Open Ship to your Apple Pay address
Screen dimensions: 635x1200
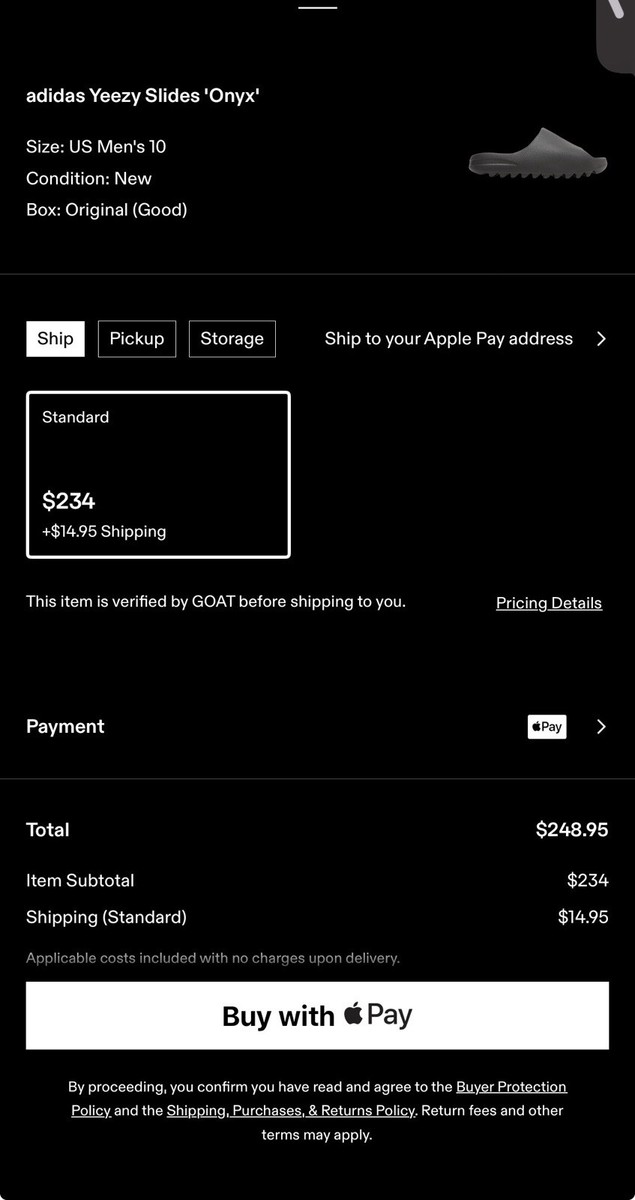tap(466, 339)
